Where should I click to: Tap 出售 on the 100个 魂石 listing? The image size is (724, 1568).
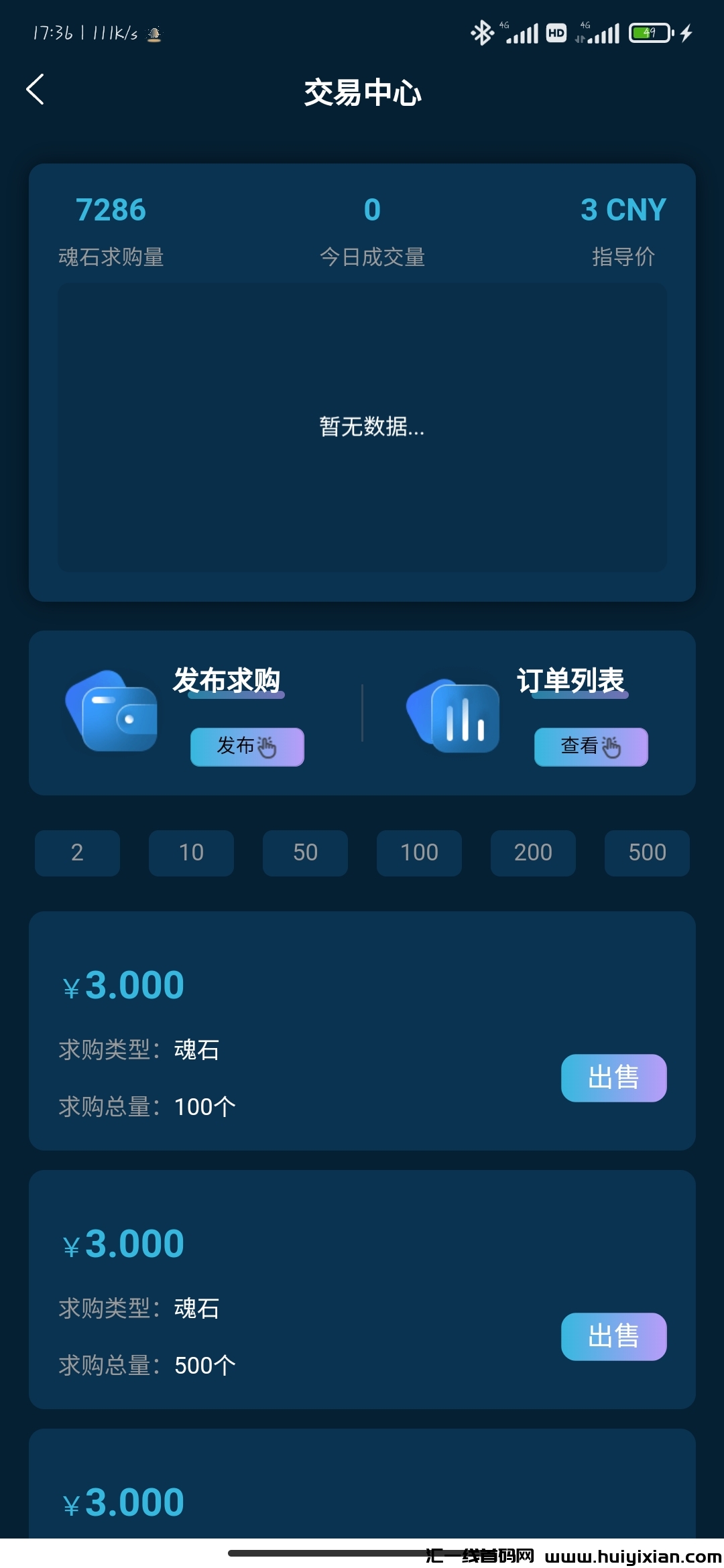(613, 1077)
